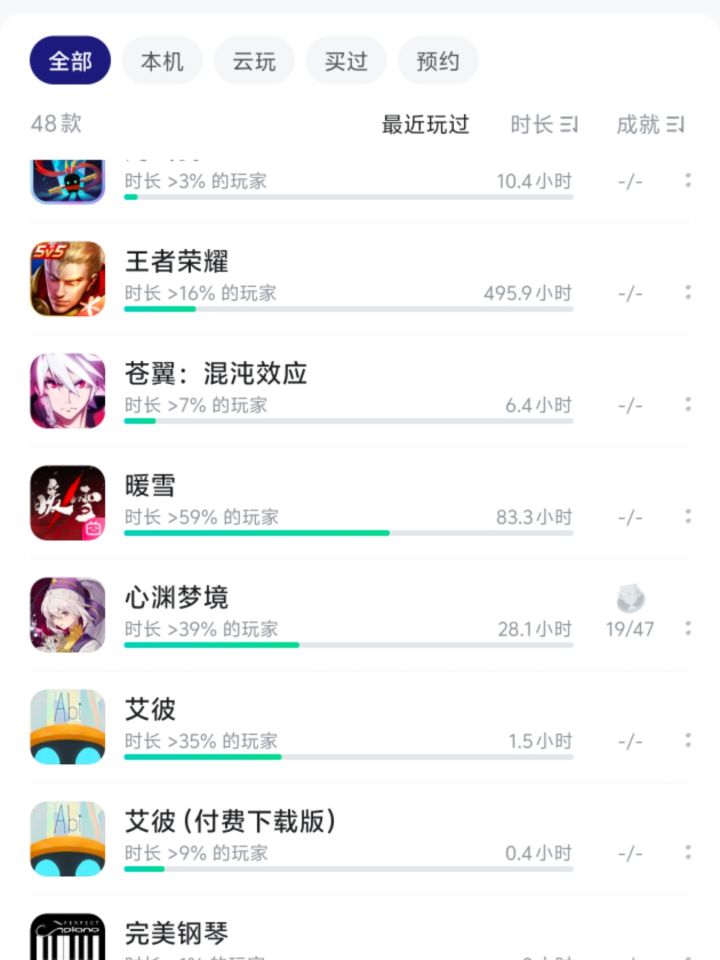Viewport: 720px width, 960px height.
Task: Activate the 全部 filter pill
Action: tap(68, 61)
